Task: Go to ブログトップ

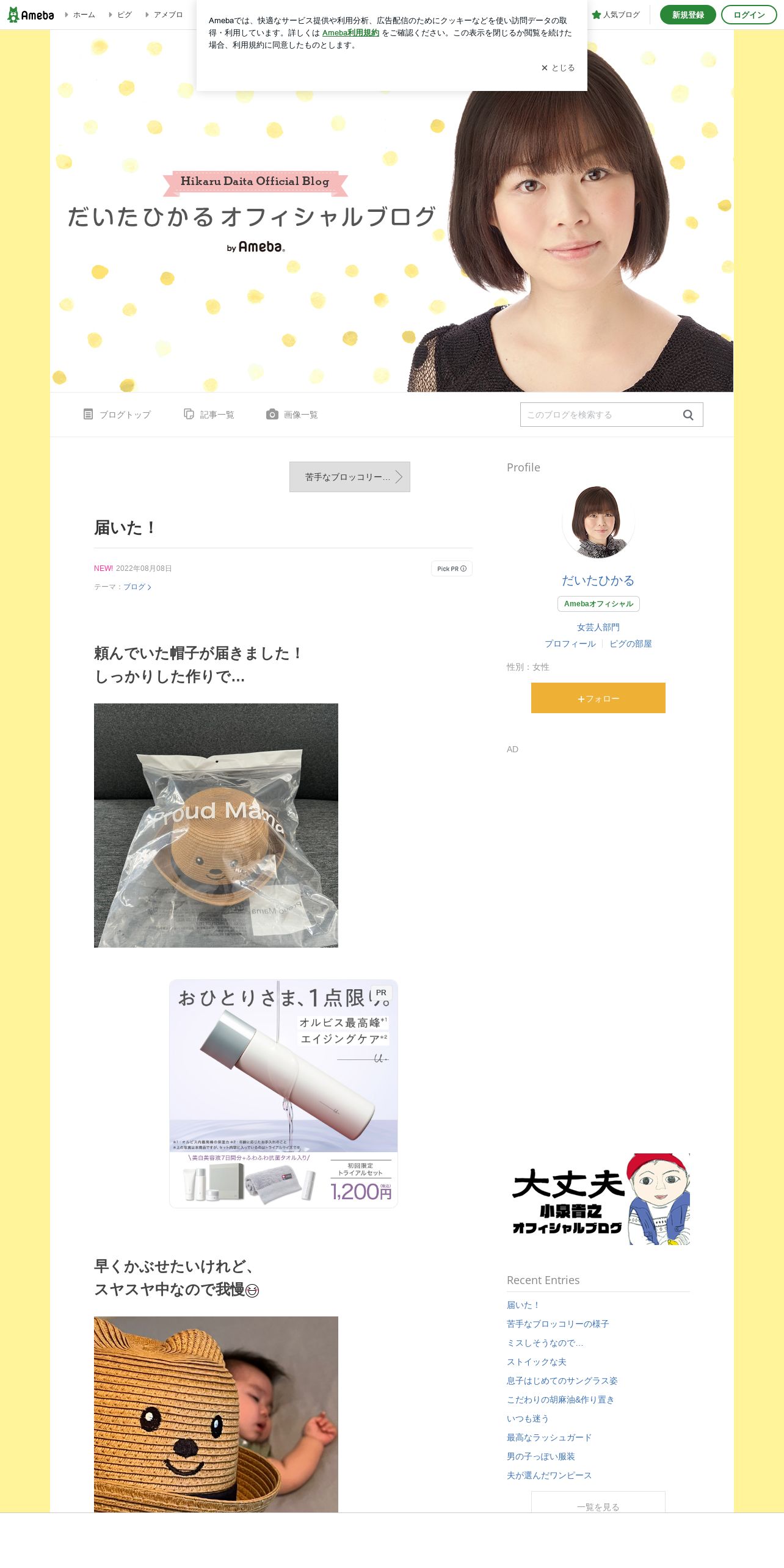Action: click(x=117, y=415)
